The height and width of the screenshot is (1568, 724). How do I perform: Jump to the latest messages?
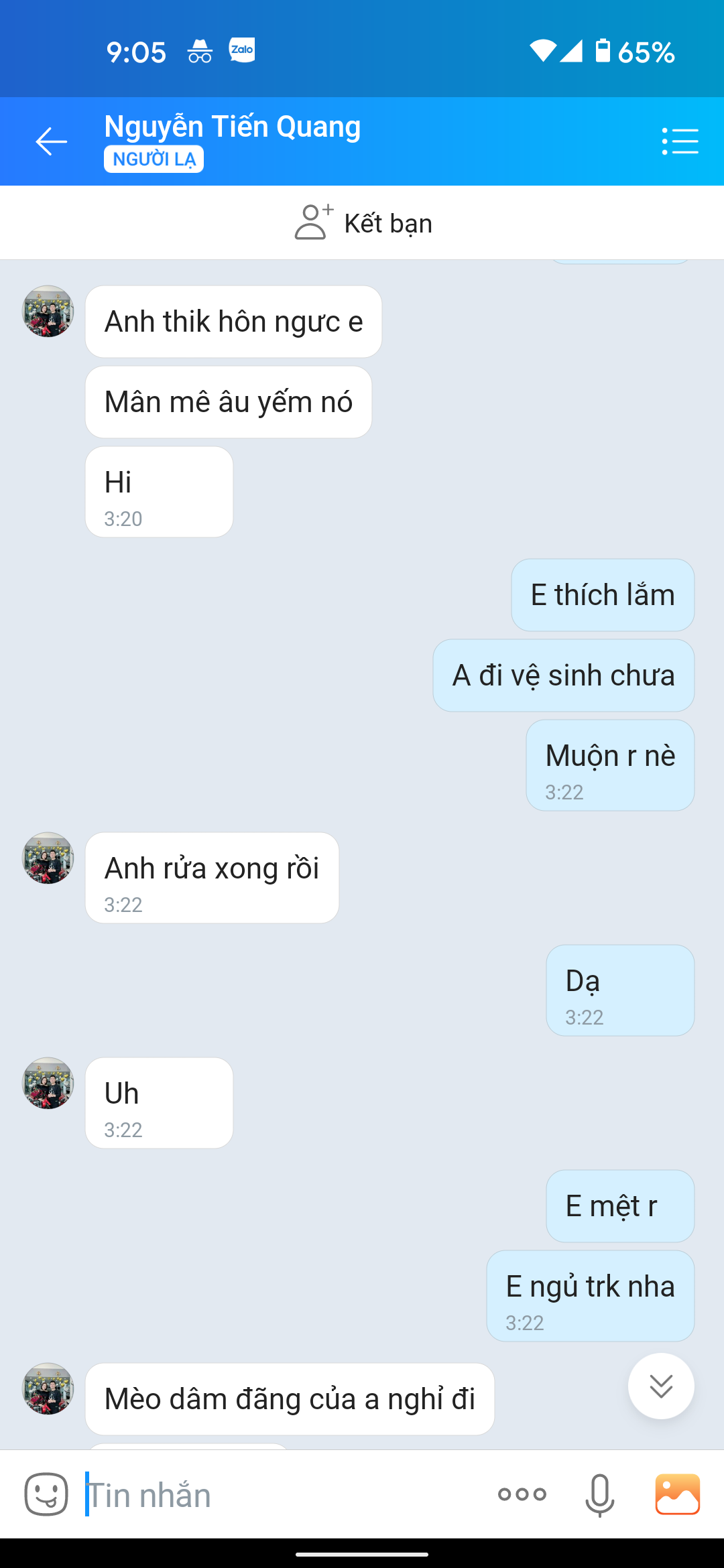[661, 1386]
